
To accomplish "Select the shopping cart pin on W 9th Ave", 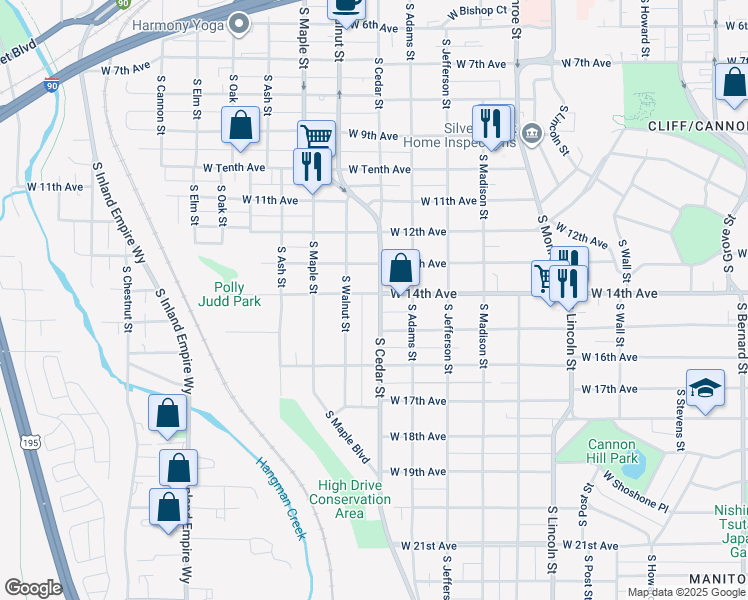I will coord(316,137).
